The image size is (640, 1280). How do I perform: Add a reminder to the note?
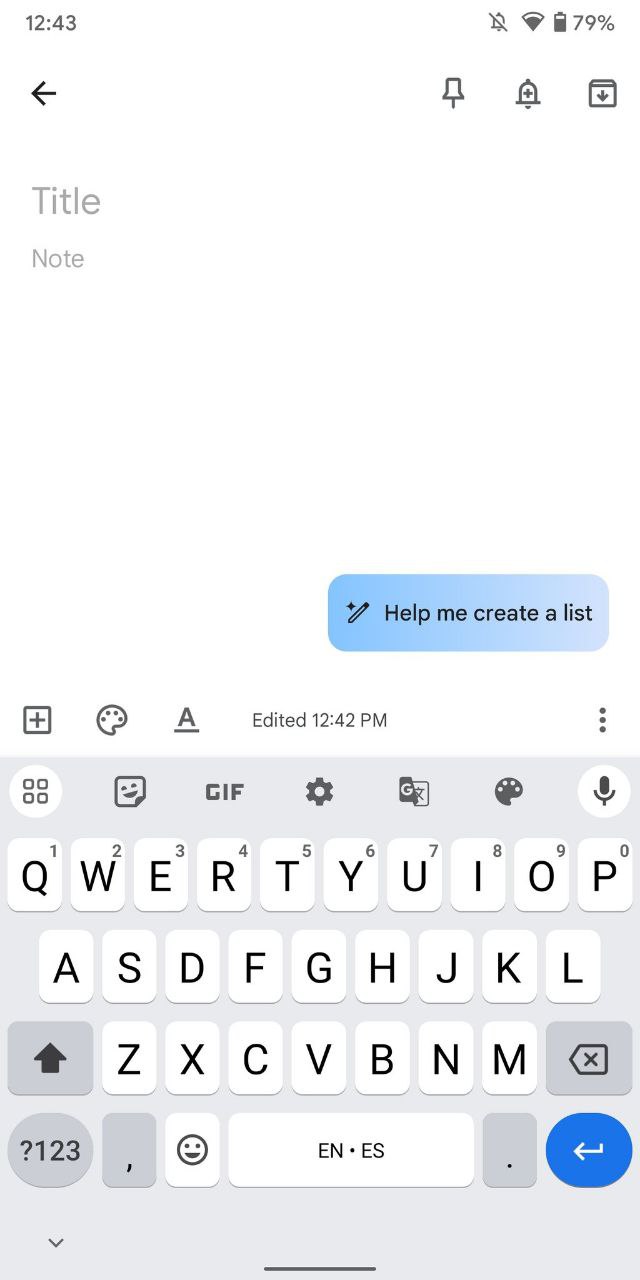[528, 94]
